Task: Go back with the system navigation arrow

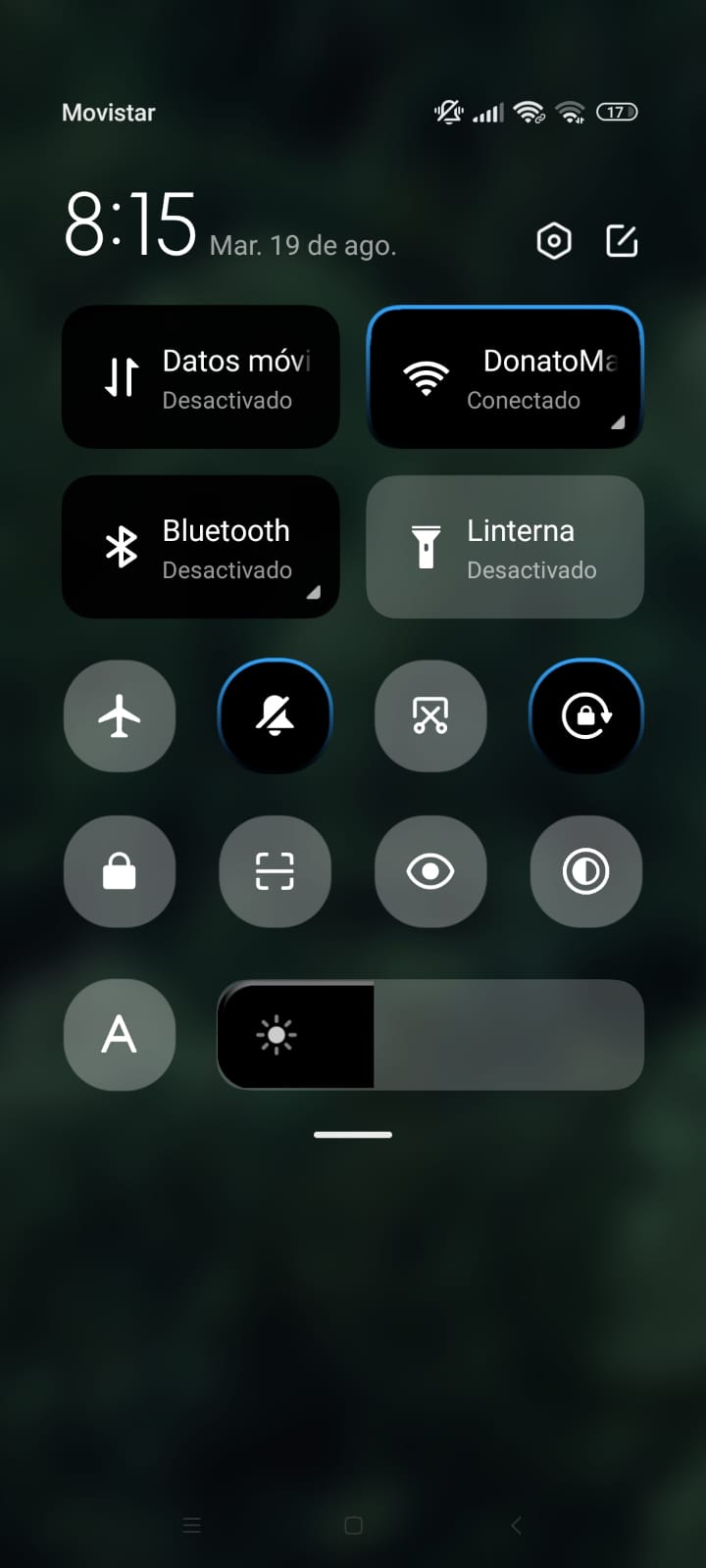Action: pos(517,1525)
